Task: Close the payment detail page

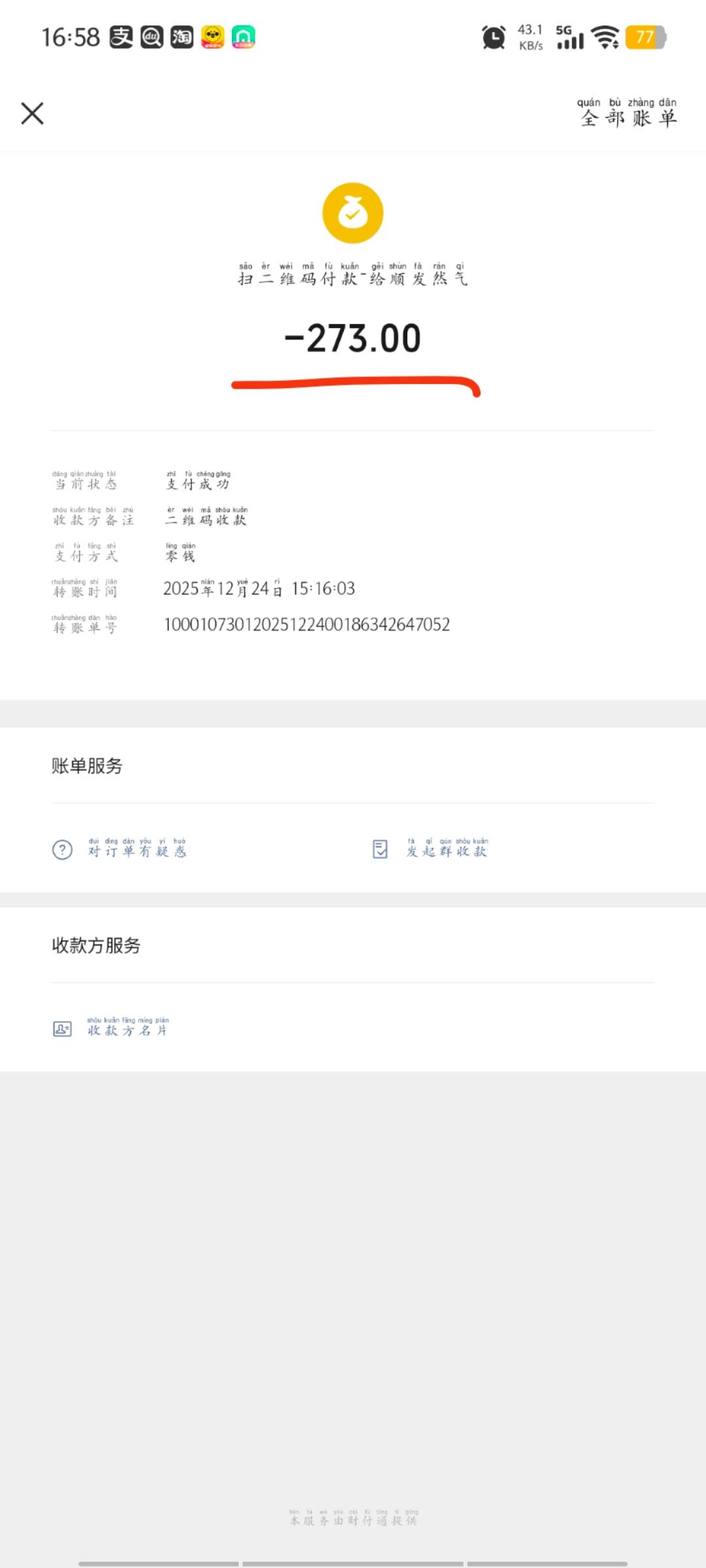Action: coord(32,113)
